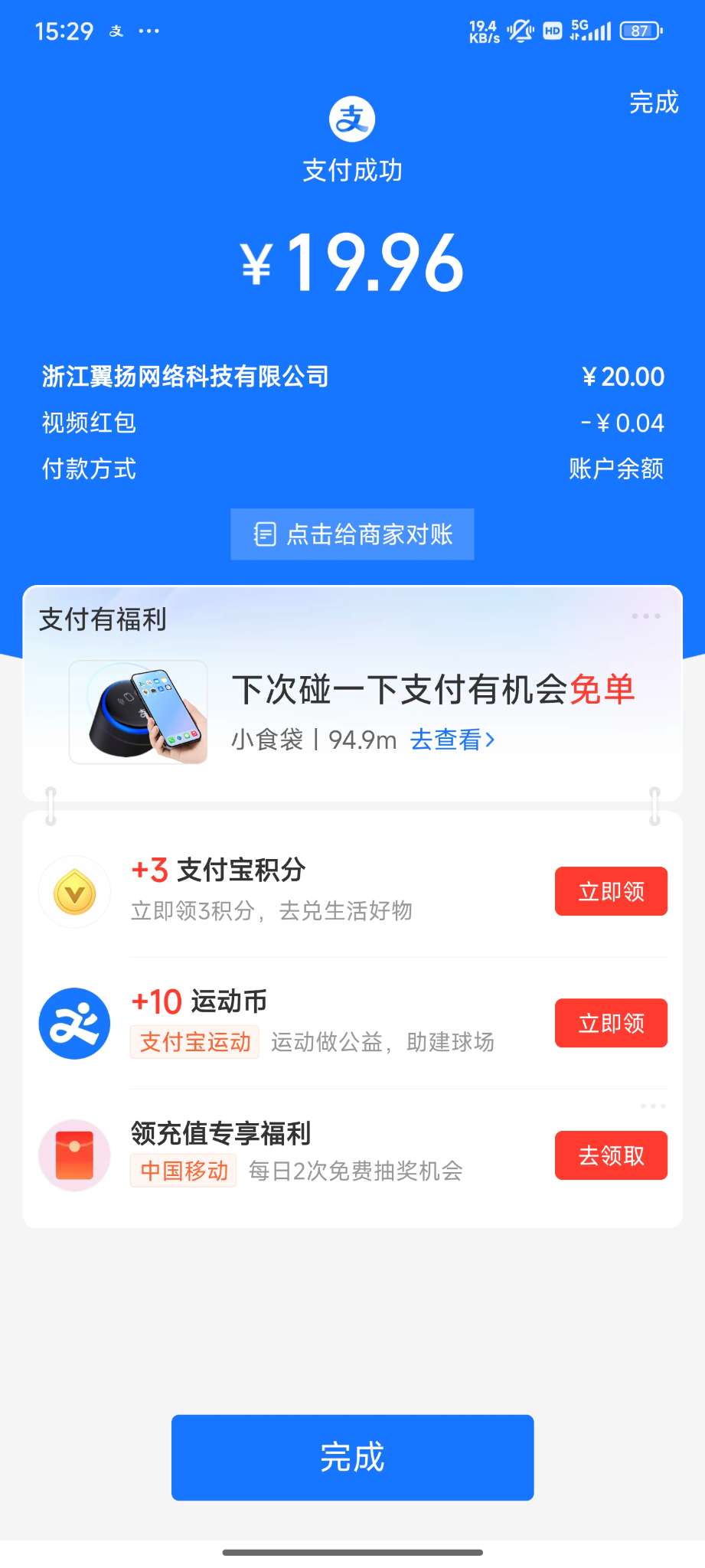705x1568 pixels.
Task: Claim the +10 运动币 reward
Action: 611,1023
